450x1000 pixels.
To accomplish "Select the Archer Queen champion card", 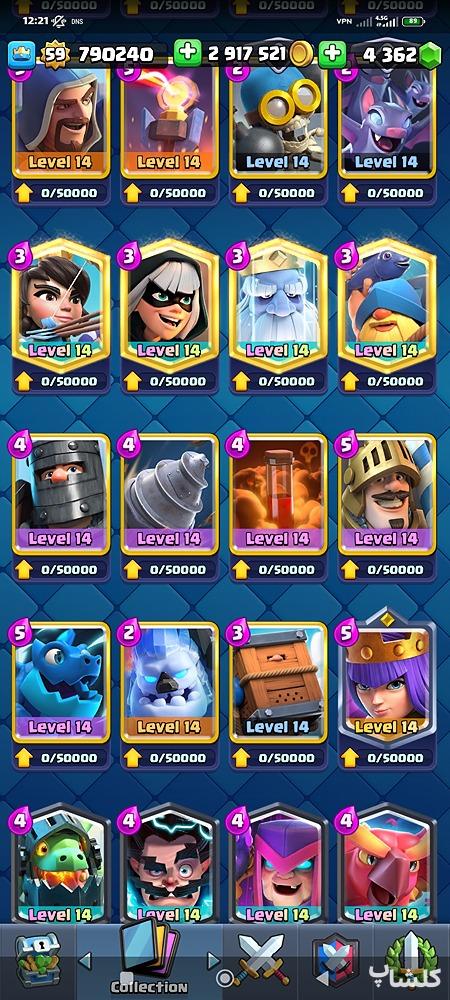I will [387, 680].
